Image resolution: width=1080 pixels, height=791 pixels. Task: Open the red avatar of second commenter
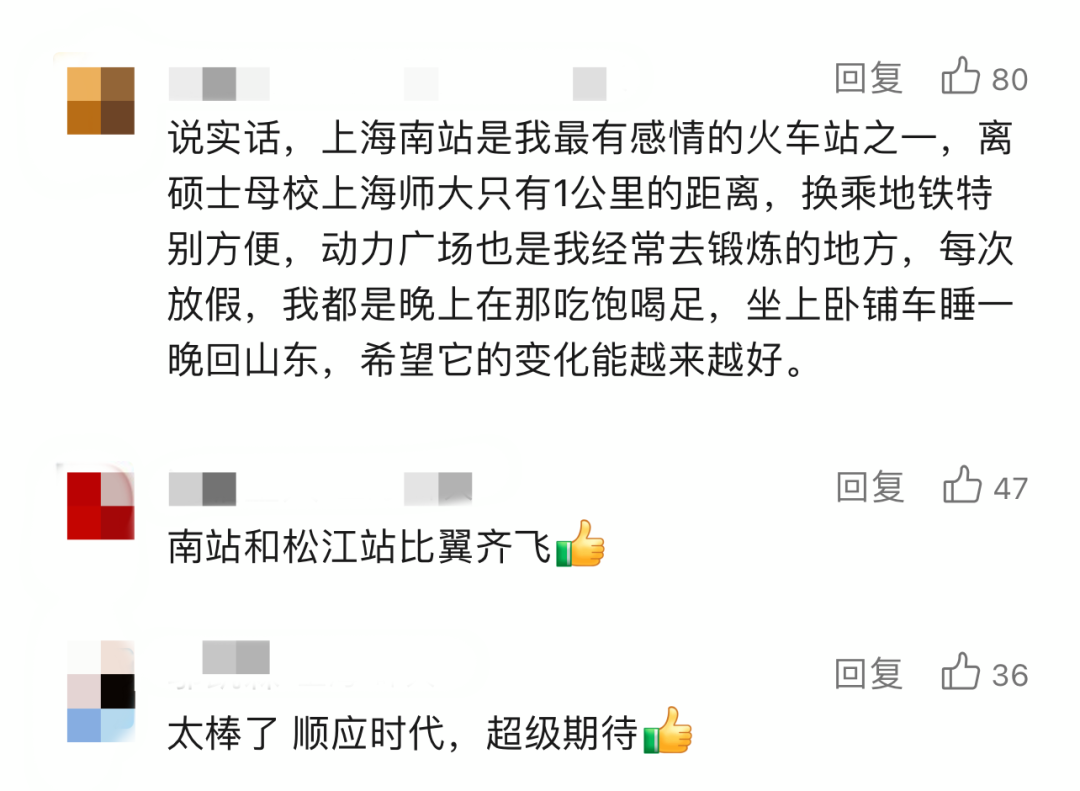[x=101, y=506]
